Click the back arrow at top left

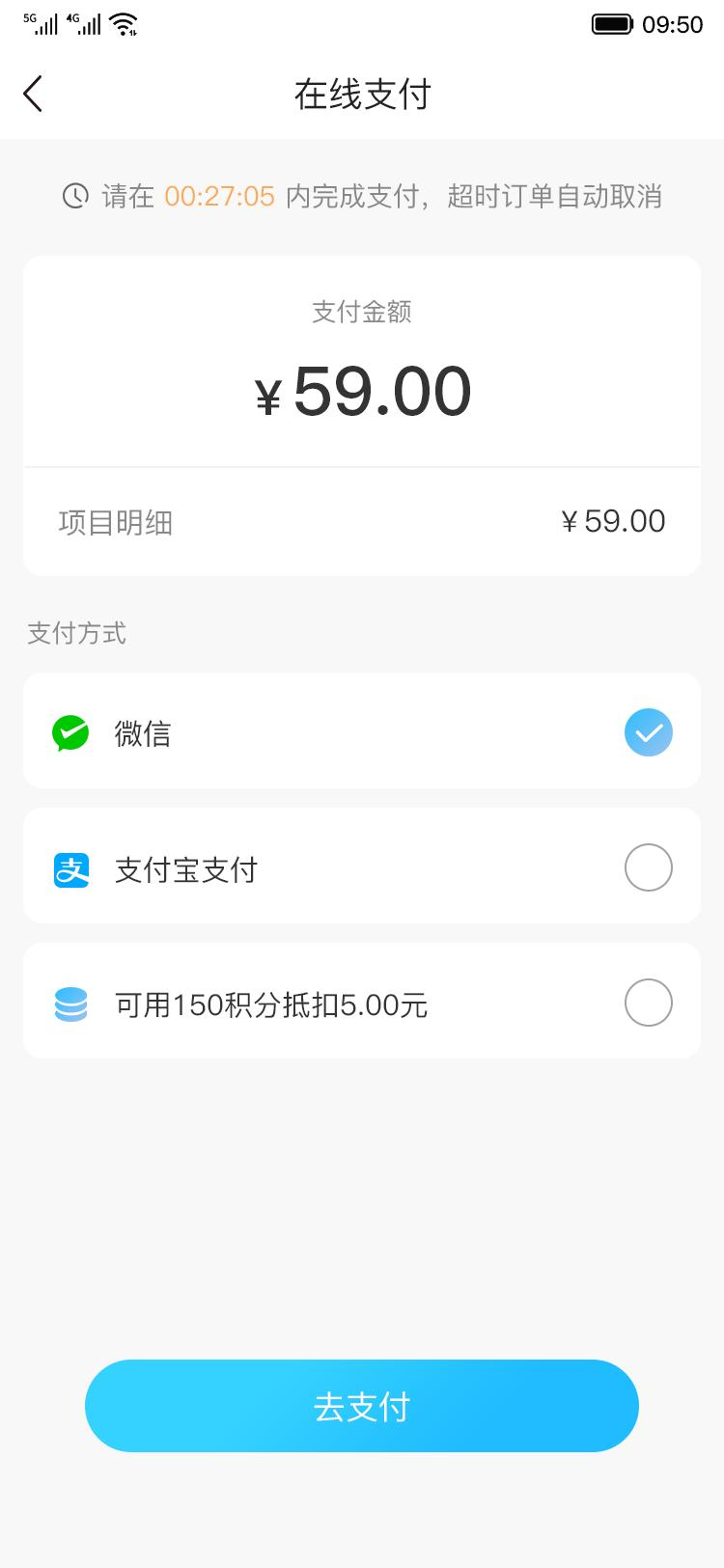point(33,94)
